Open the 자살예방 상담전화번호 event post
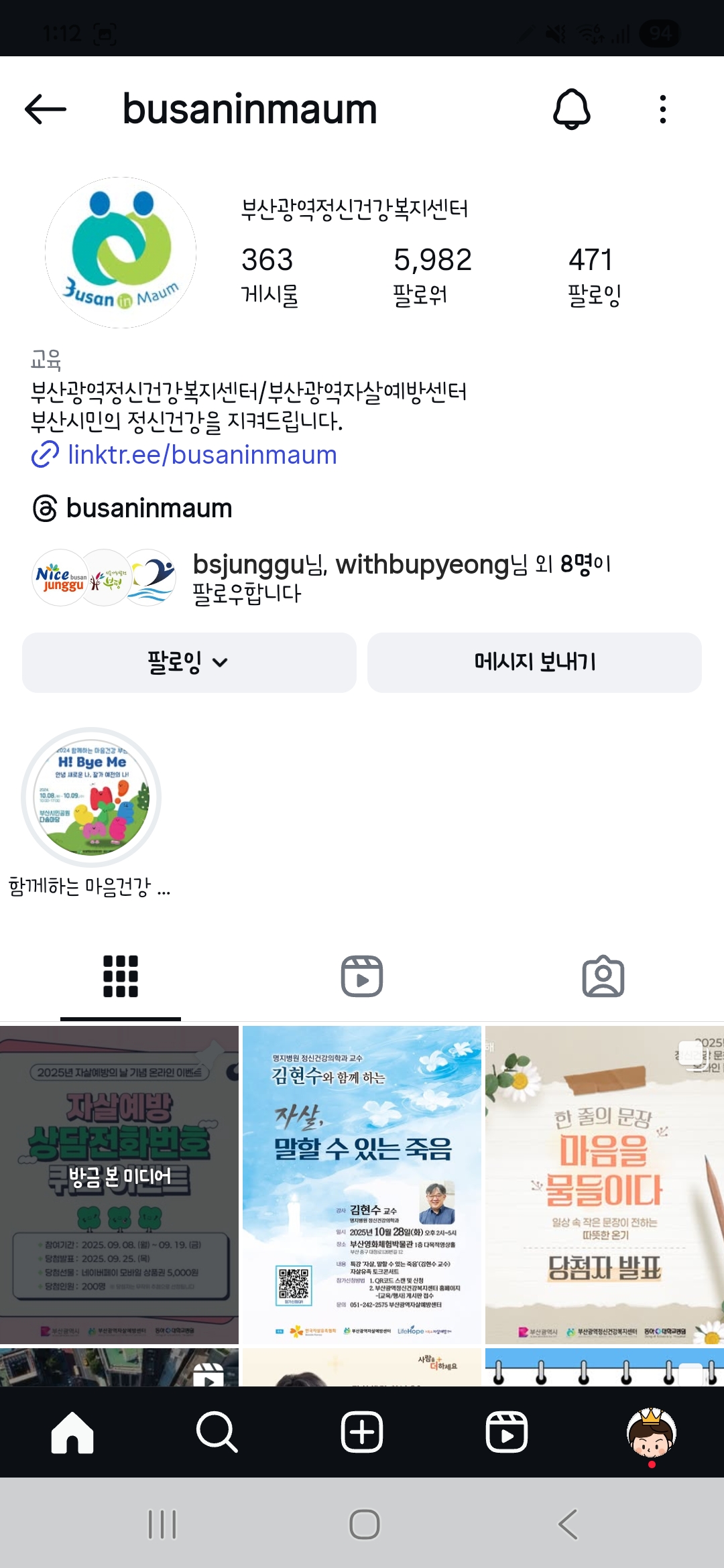The image size is (724, 1568). click(x=119, y=1184)
